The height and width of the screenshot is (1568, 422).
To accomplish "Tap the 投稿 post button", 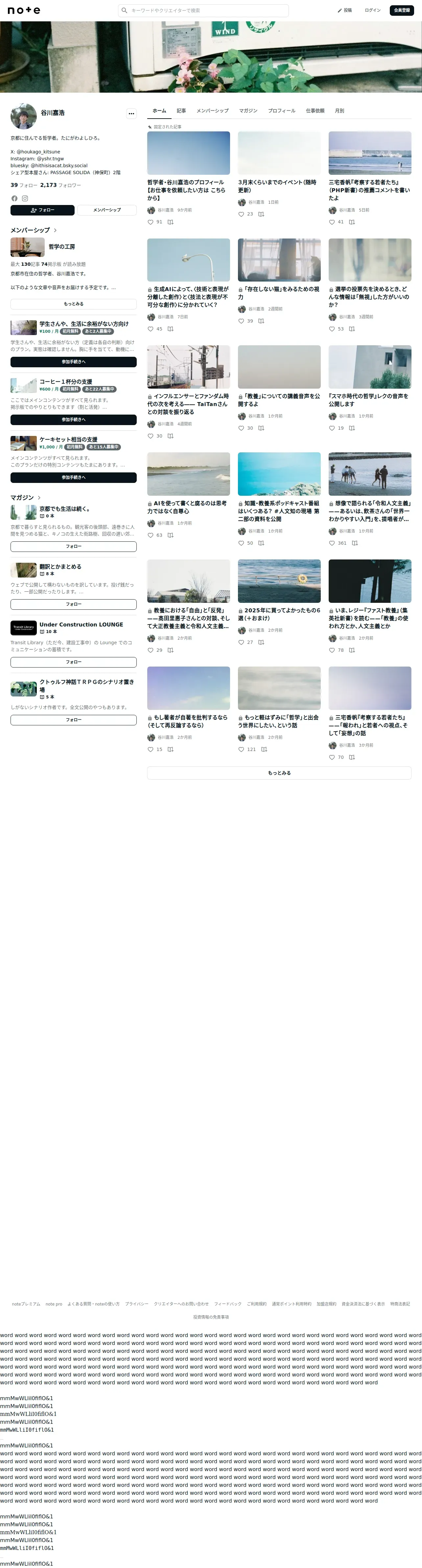I will coord(345,10).
